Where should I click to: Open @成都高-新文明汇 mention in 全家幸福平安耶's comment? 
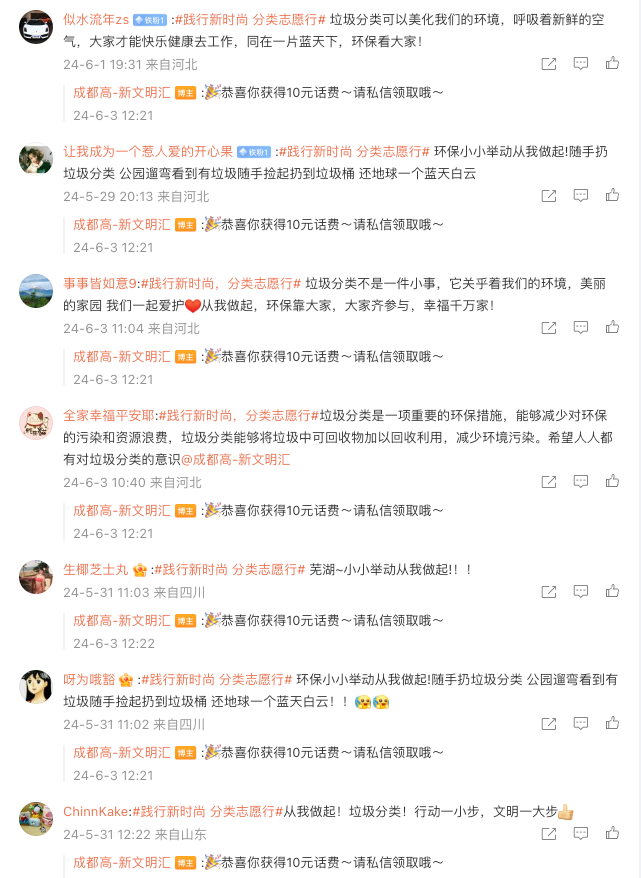[235, 460]
